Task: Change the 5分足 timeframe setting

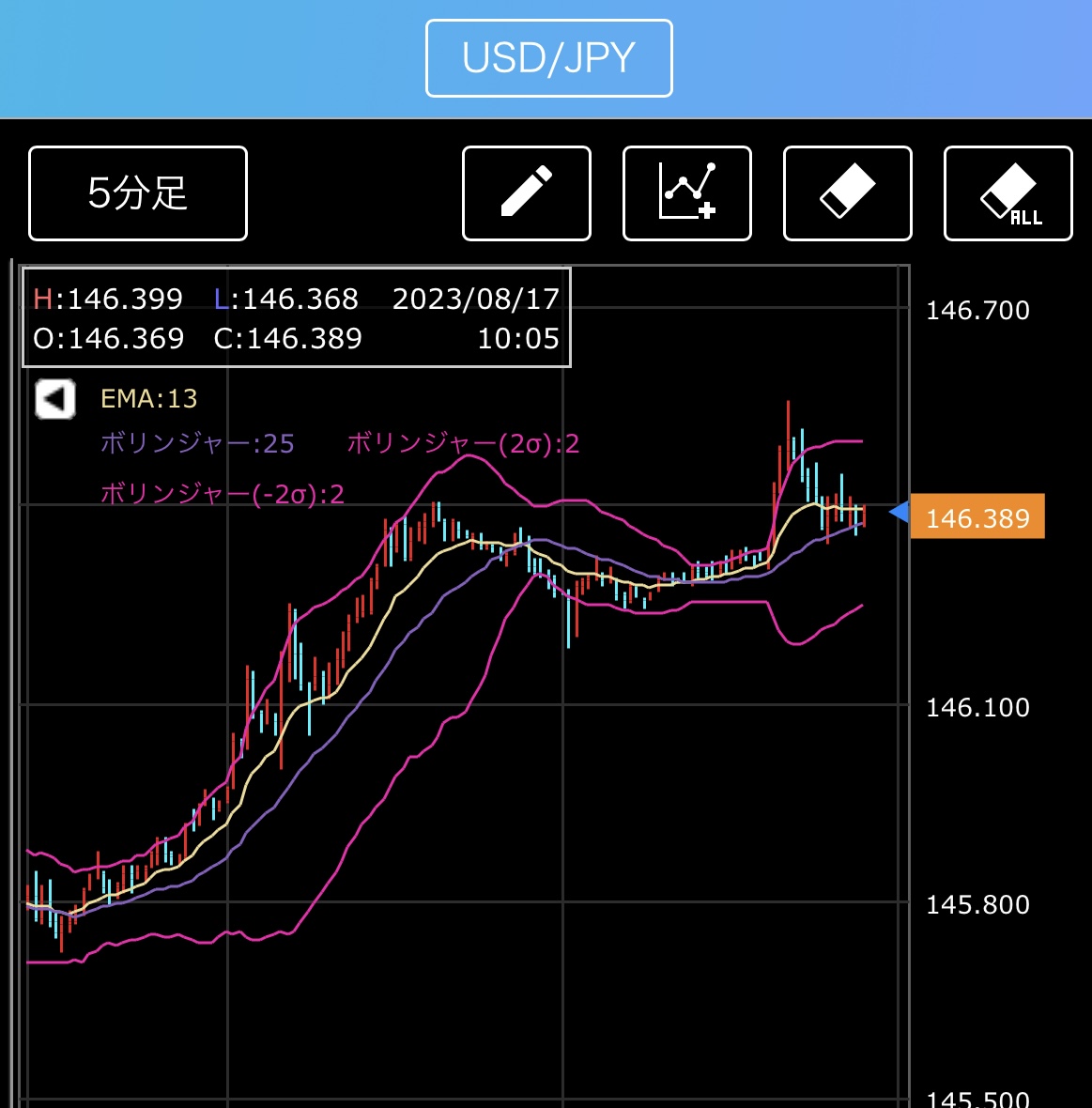Action: [138, 193]
